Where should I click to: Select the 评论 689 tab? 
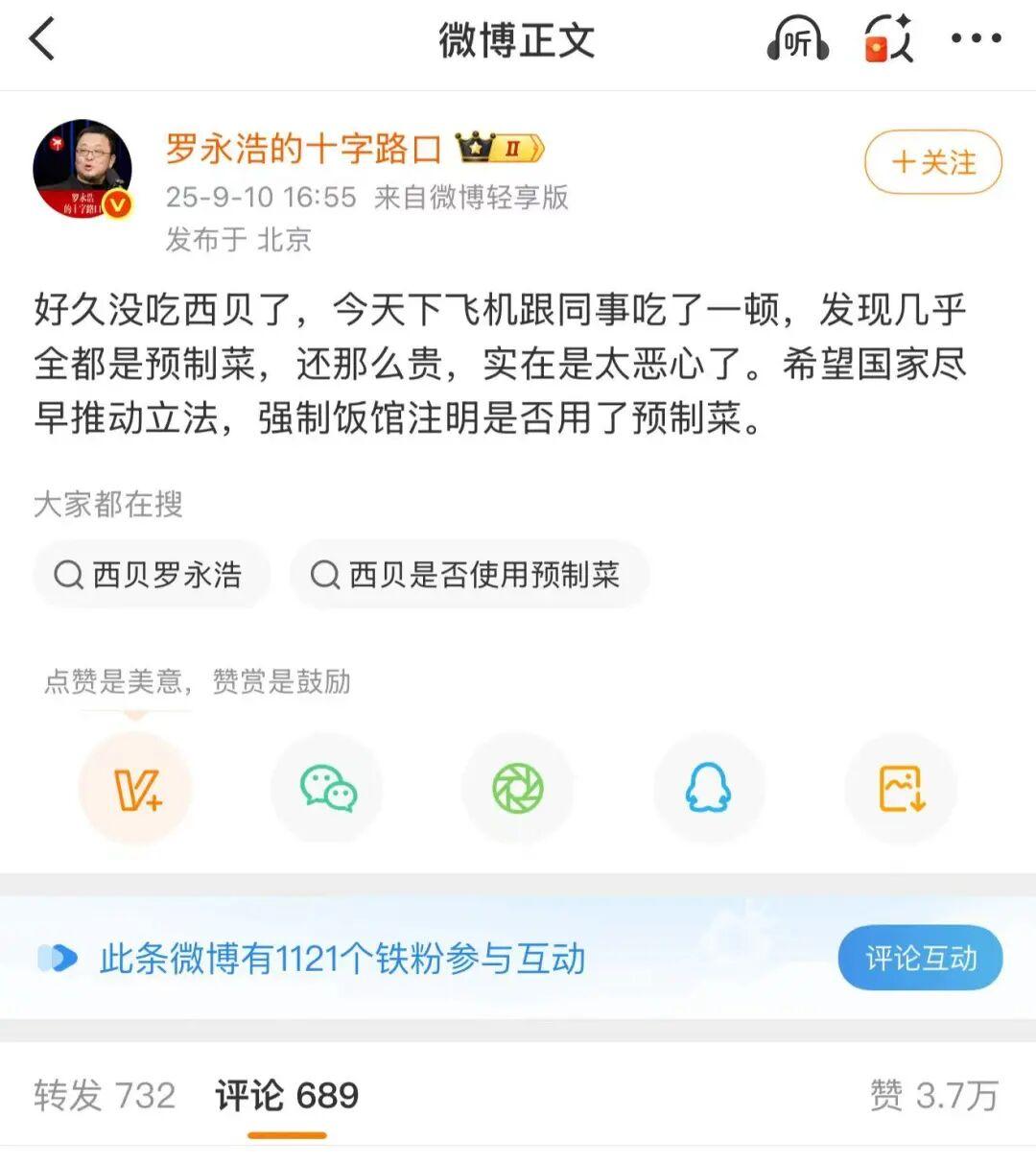tap(287, 1095)
